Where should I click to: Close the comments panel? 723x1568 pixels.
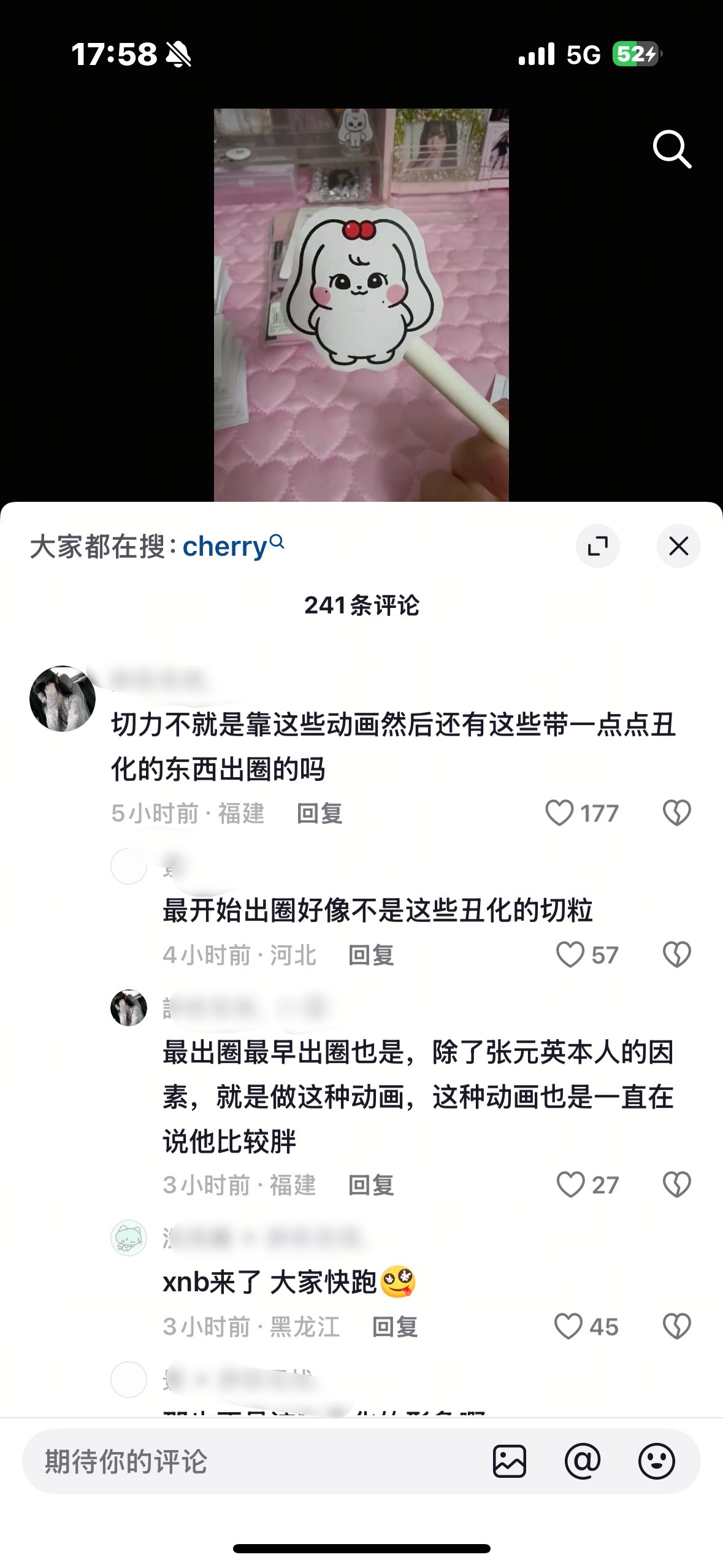(678, 545)
